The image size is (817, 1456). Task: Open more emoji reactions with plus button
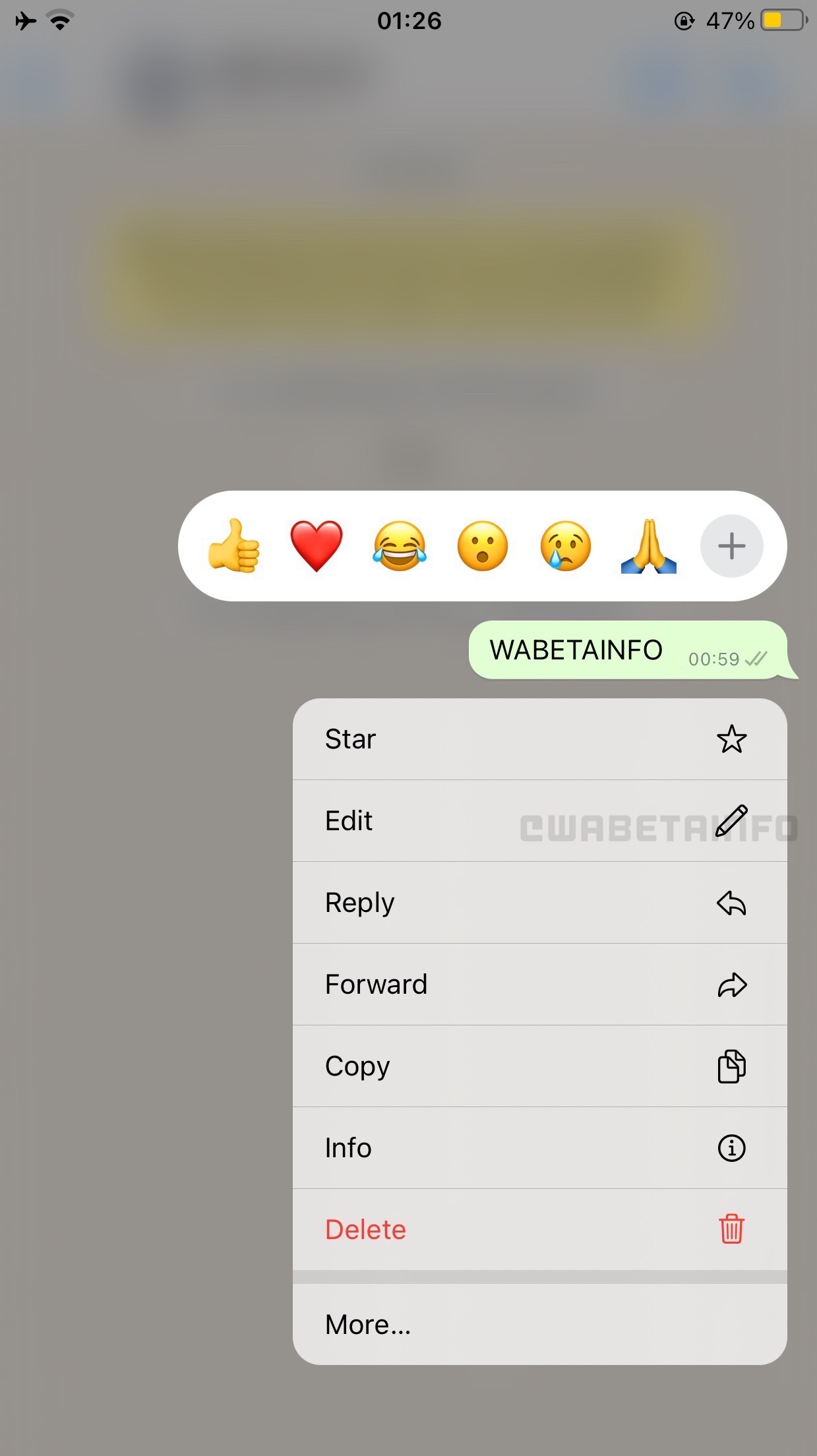click(x=731, y=546)
